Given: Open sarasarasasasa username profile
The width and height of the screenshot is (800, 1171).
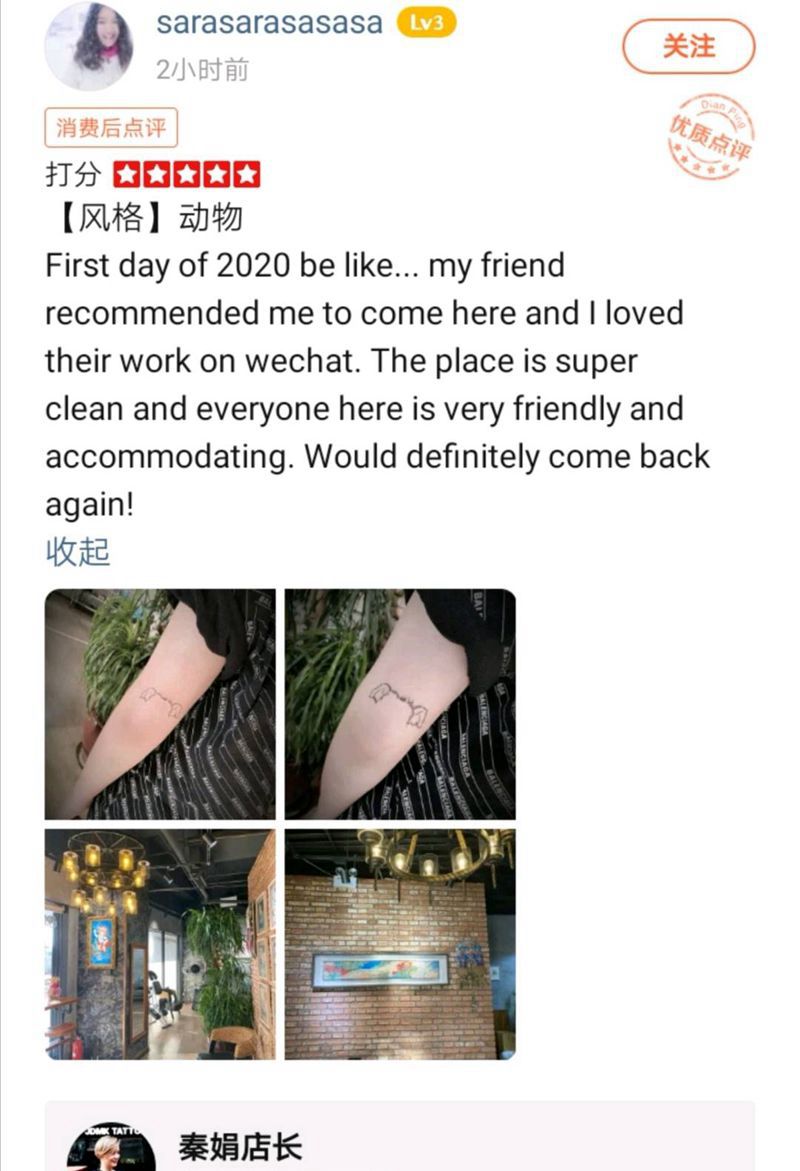Looking at the screenshot, I should pyautogui.click(x=270, y=23).
